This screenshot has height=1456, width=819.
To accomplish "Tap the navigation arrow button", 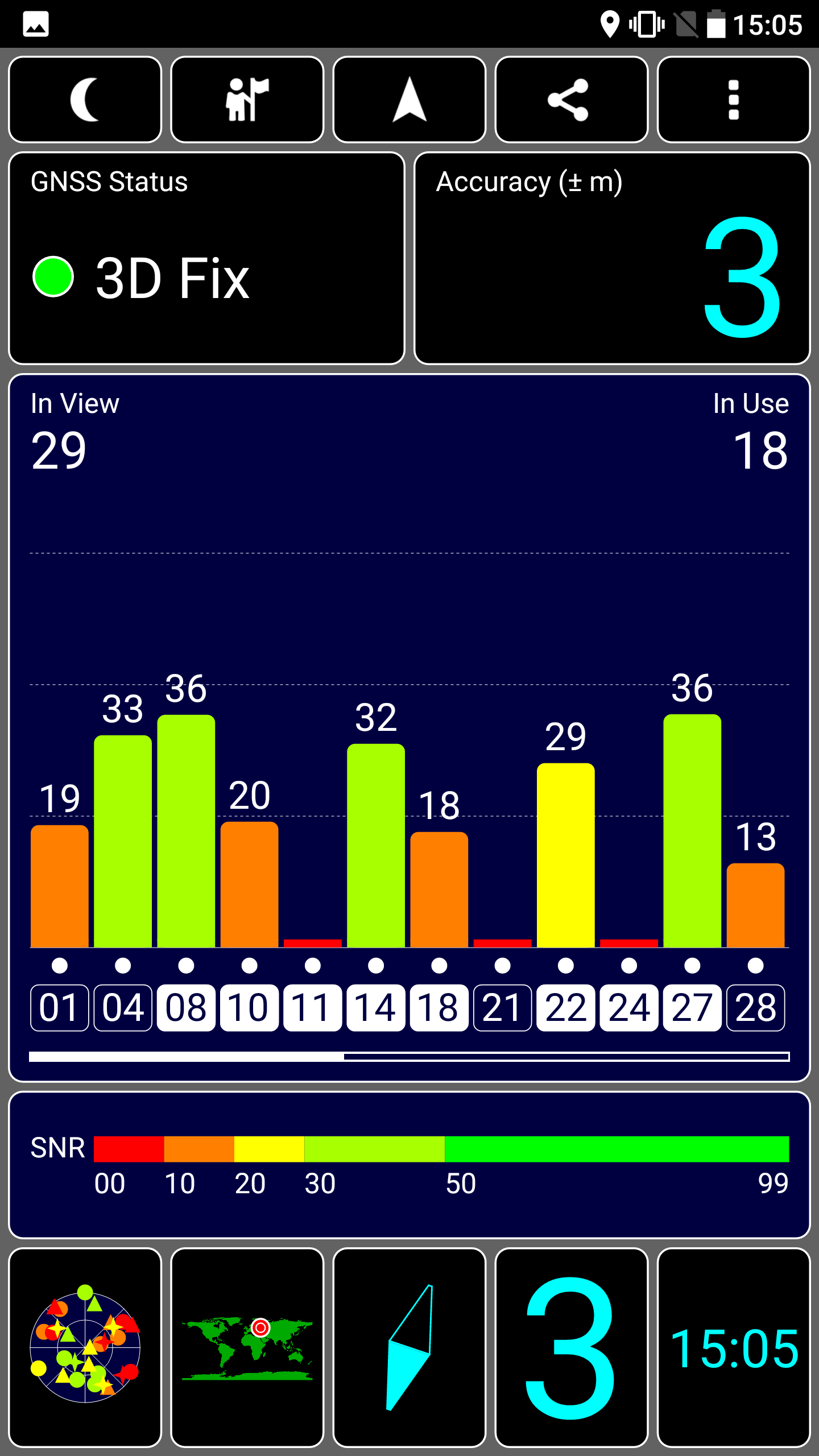I will (409, 100).
